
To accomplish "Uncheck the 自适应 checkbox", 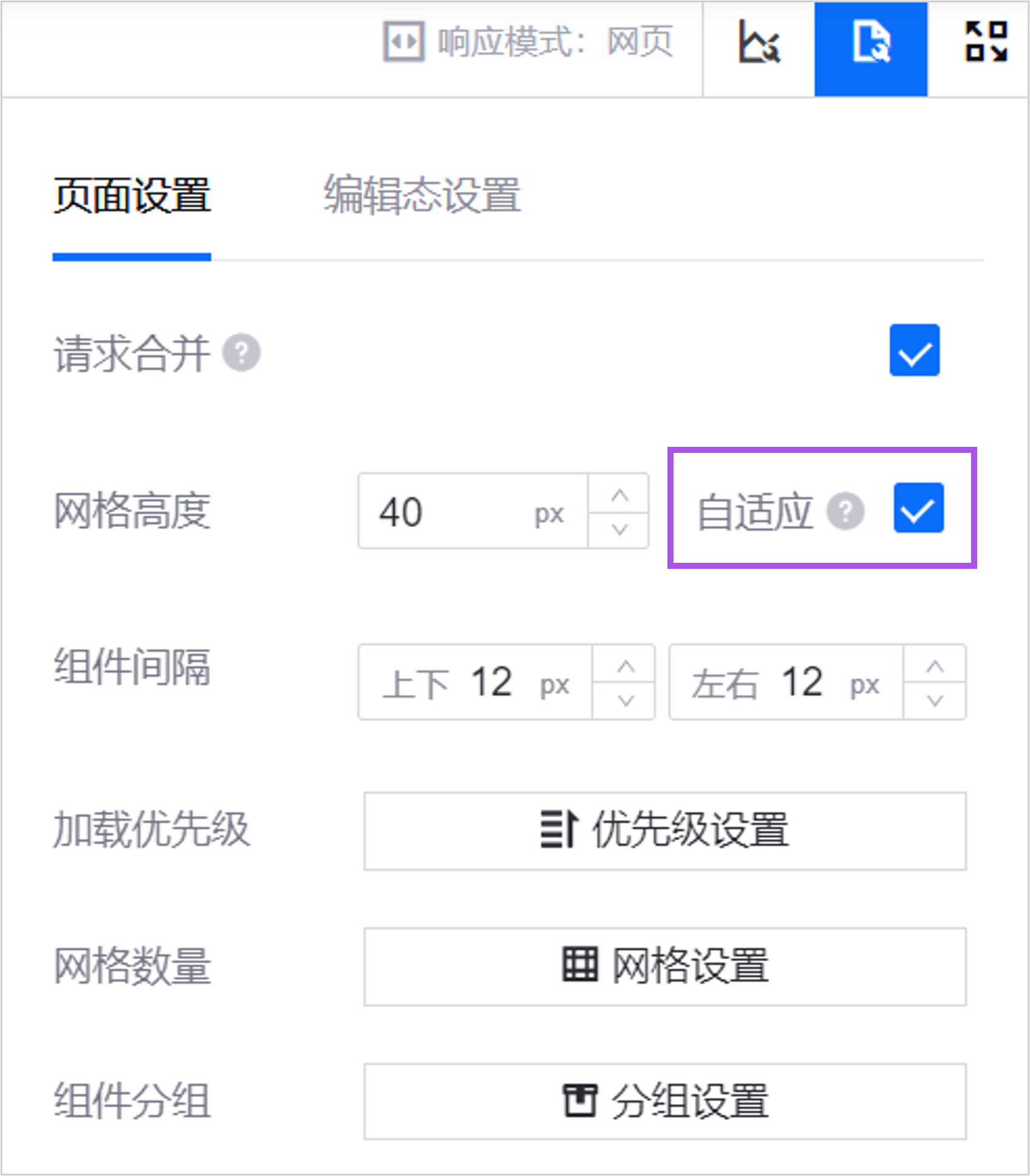I will pyautogui.click(x=918, y=508).
